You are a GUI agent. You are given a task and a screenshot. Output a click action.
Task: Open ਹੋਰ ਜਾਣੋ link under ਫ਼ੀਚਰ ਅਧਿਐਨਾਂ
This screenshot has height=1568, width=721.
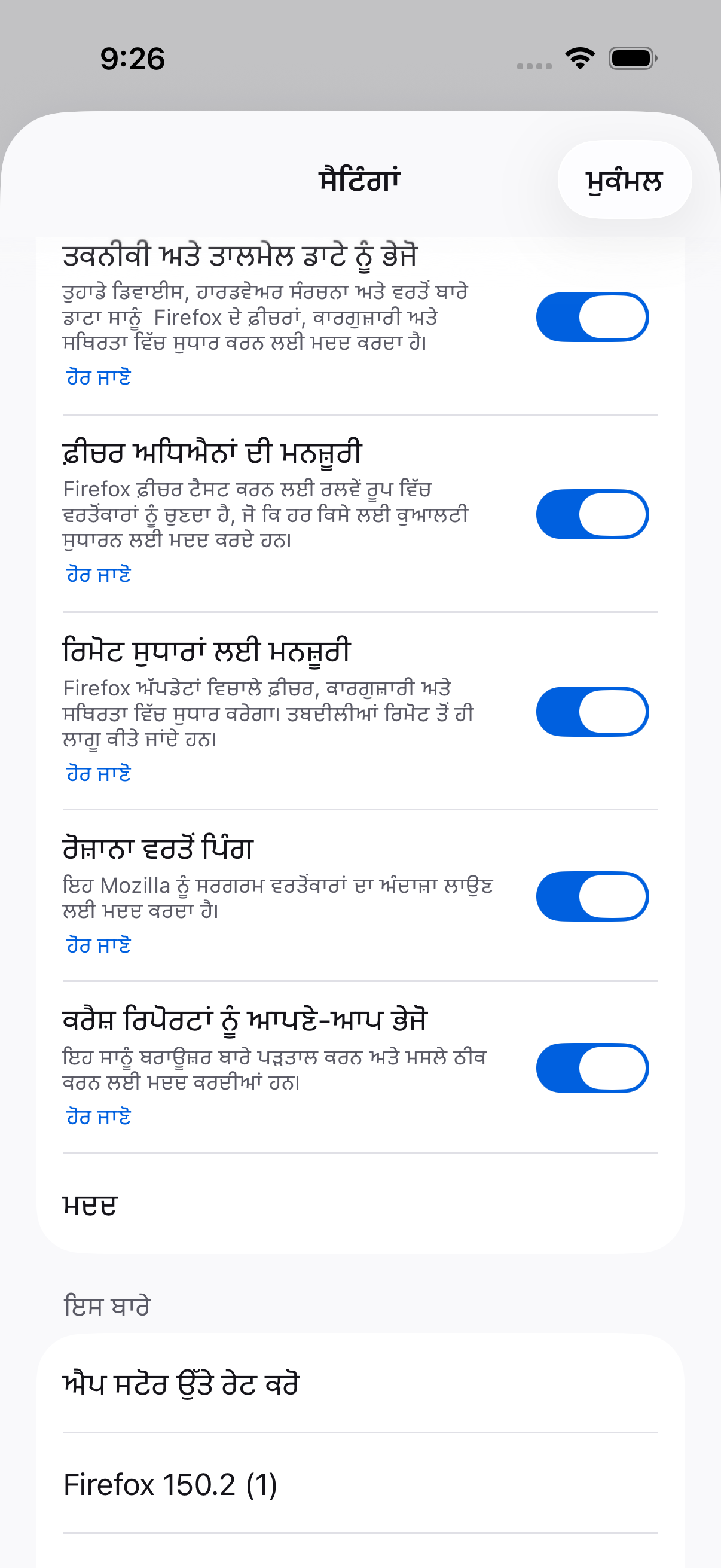point(99,575)
